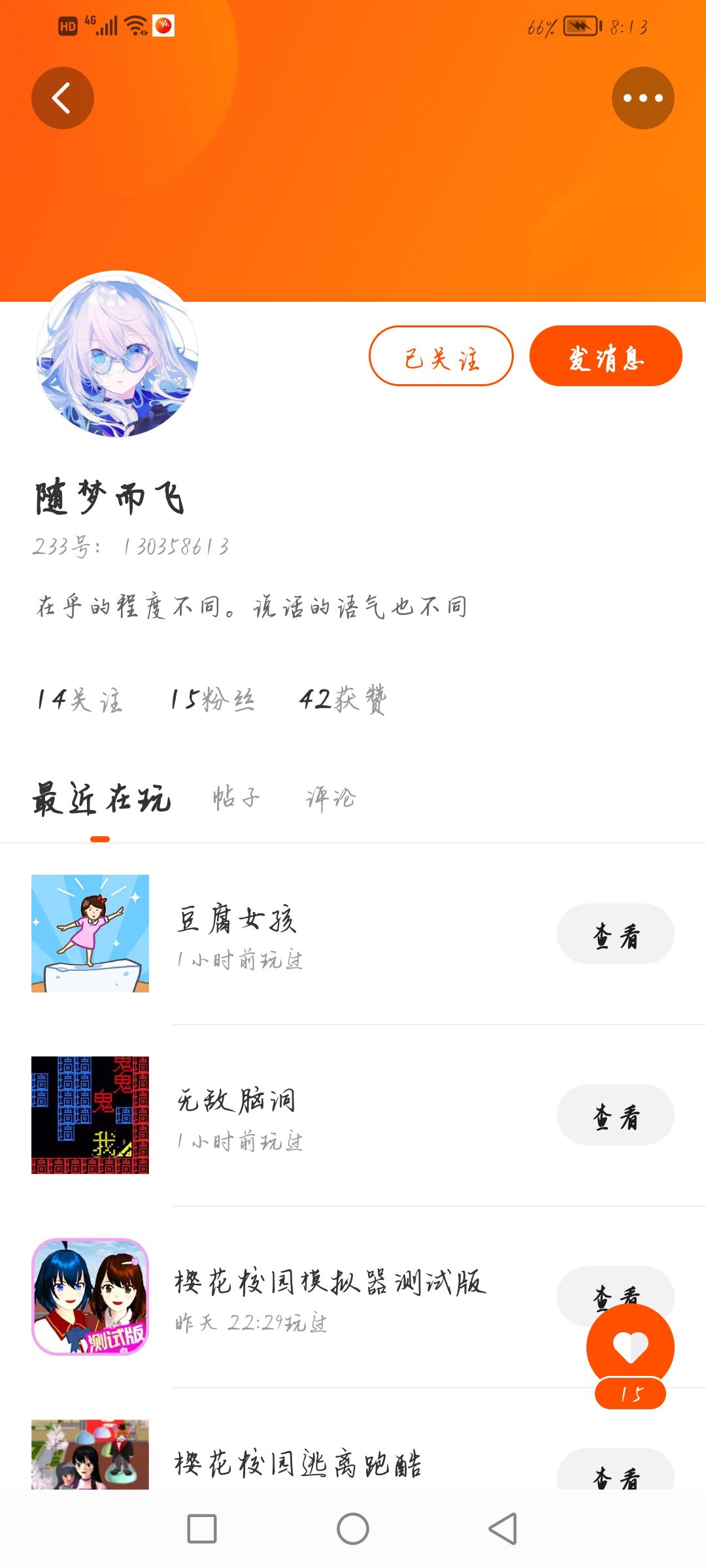Open recent apps from the navigation bar
Image resolution: width=706 pixels, height=1568 pixels.
pyautogui.click(x=202, y=1529)
